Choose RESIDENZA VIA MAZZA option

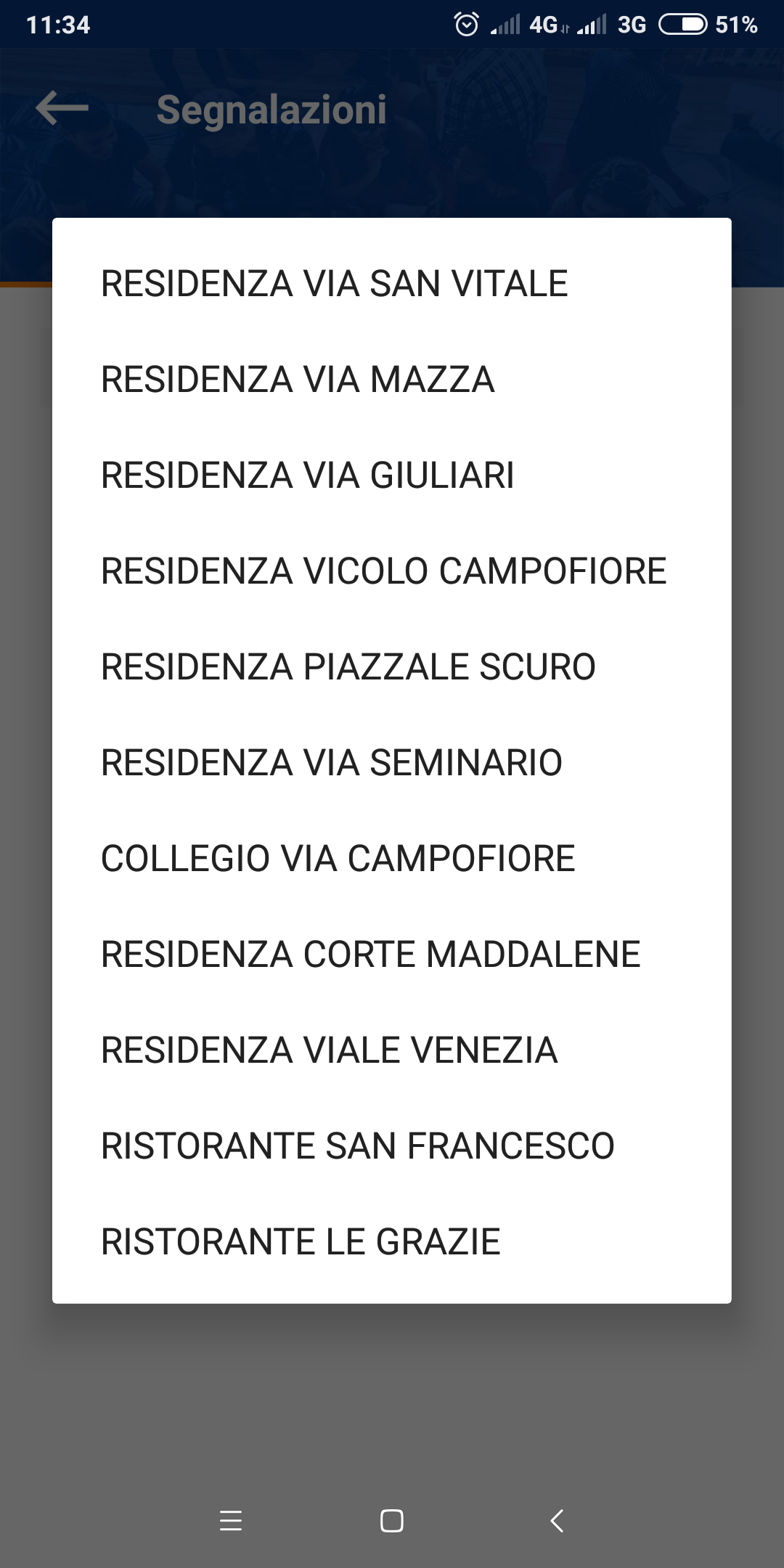(x=298, y=379)
